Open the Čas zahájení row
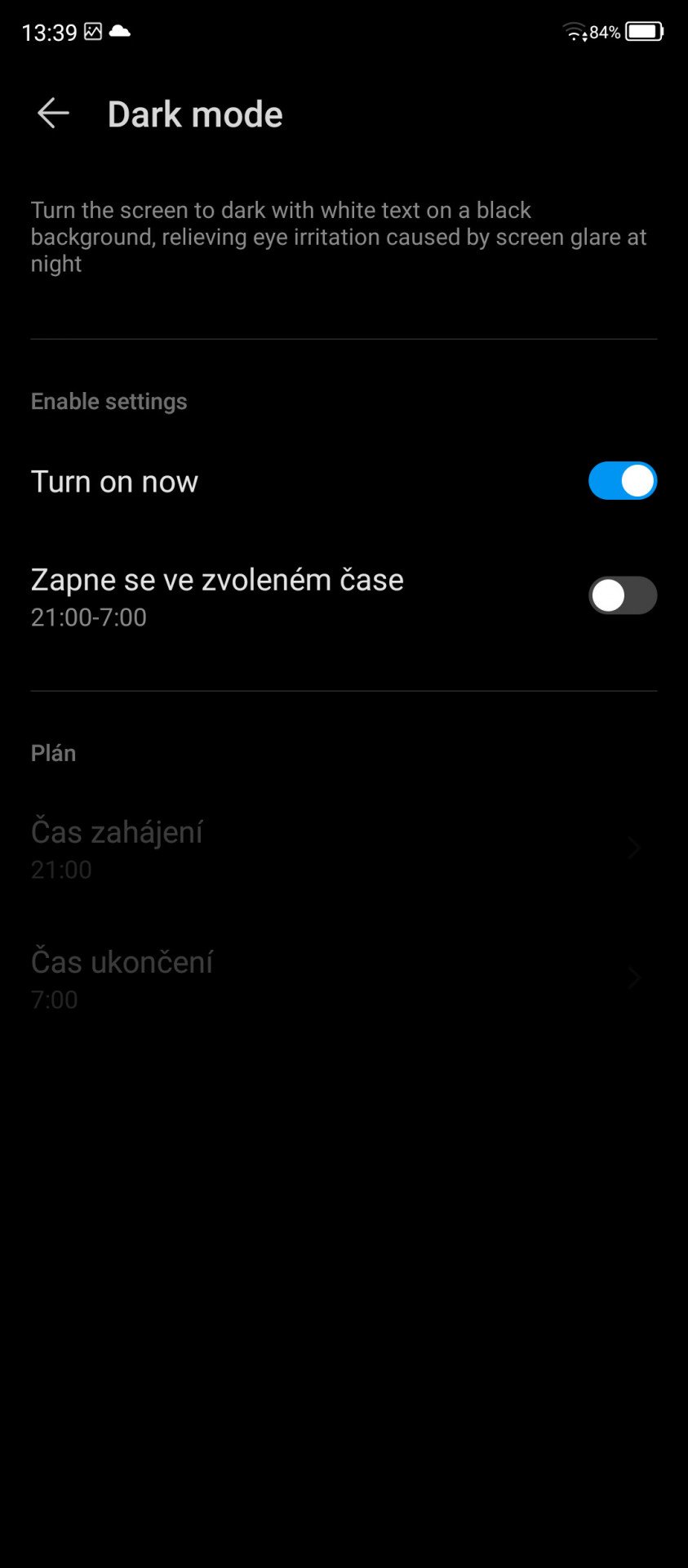688x1568 pixels. 344,849
